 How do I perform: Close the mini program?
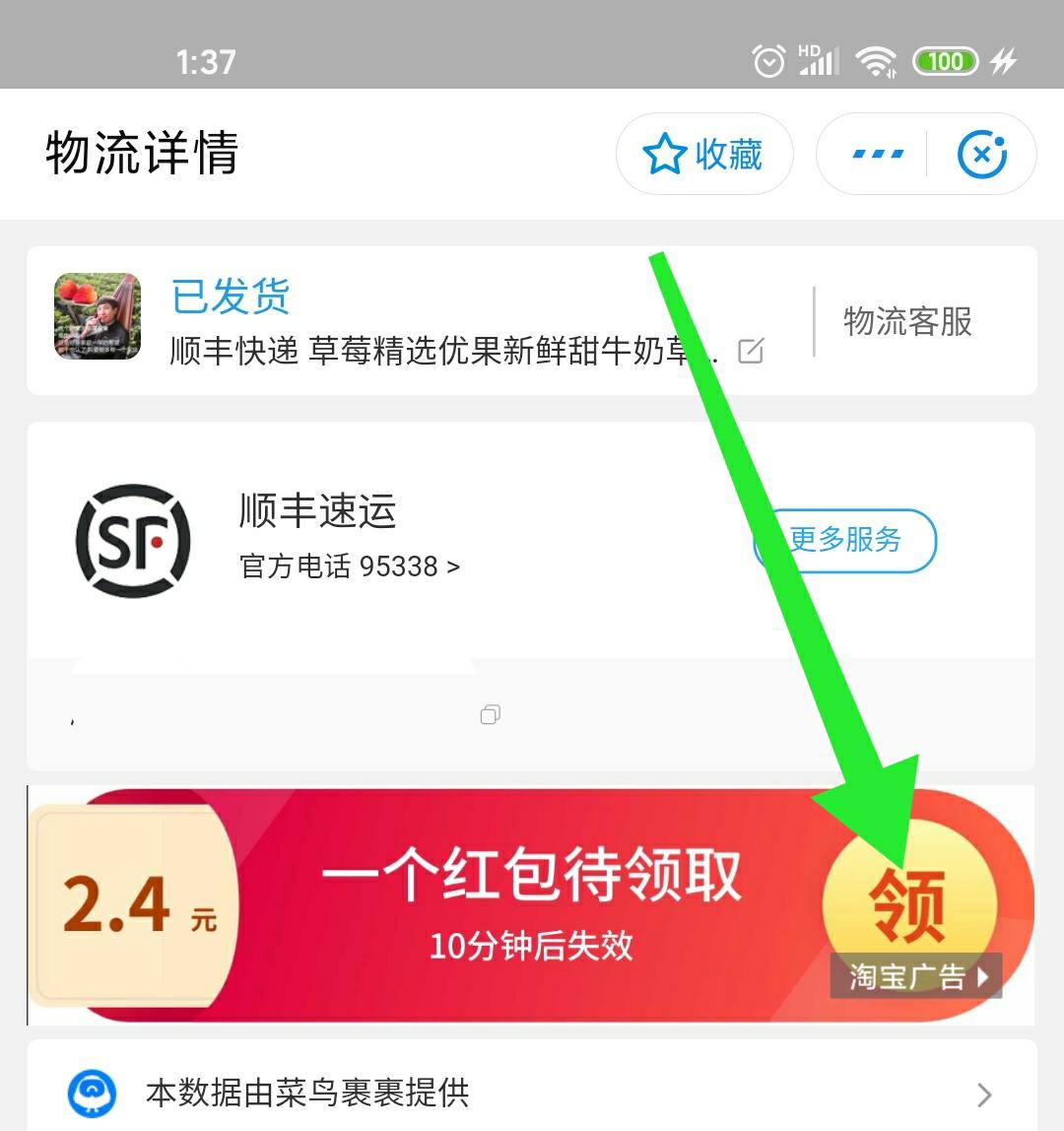tap(981, 155)
